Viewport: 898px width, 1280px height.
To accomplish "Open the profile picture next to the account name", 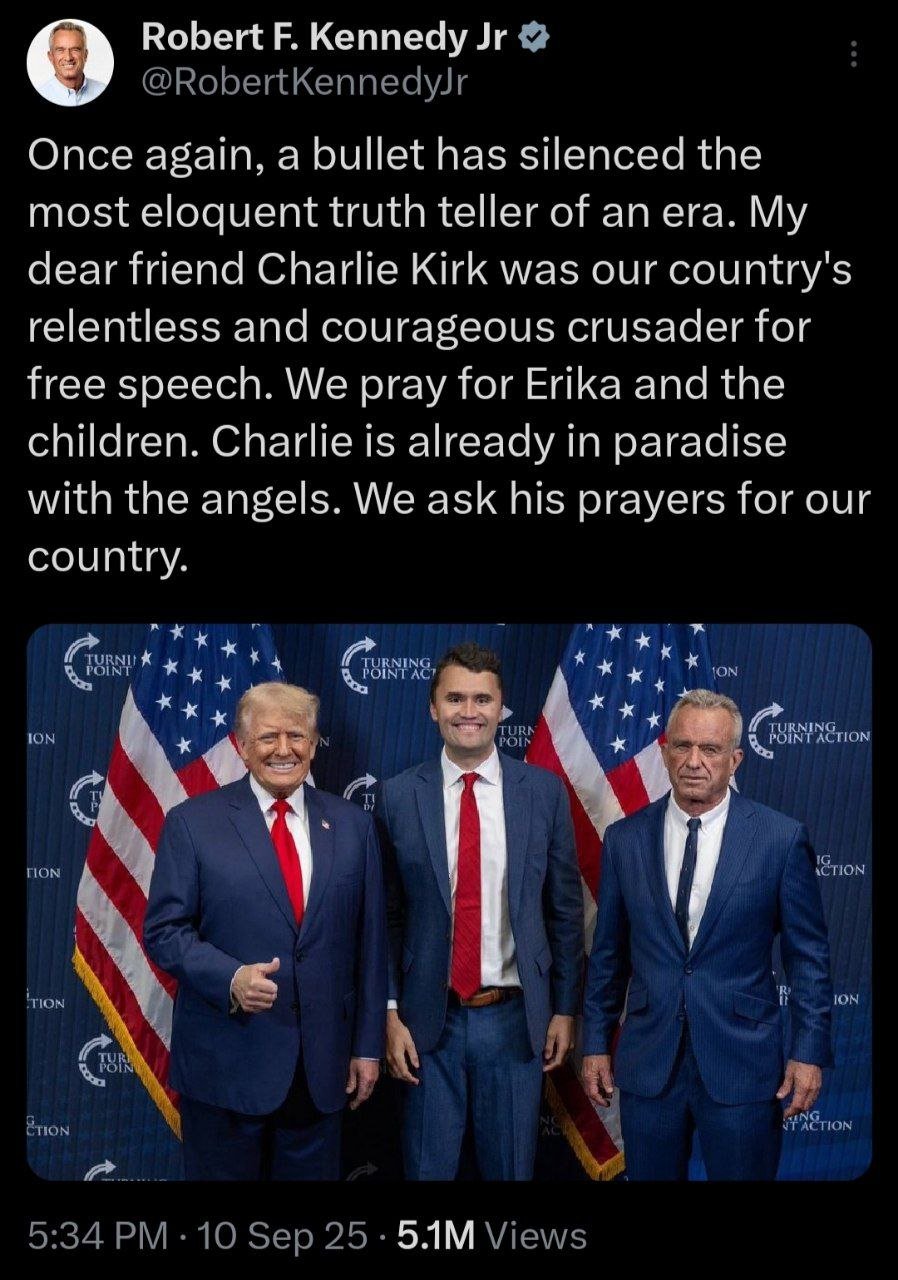I will 69,62.
